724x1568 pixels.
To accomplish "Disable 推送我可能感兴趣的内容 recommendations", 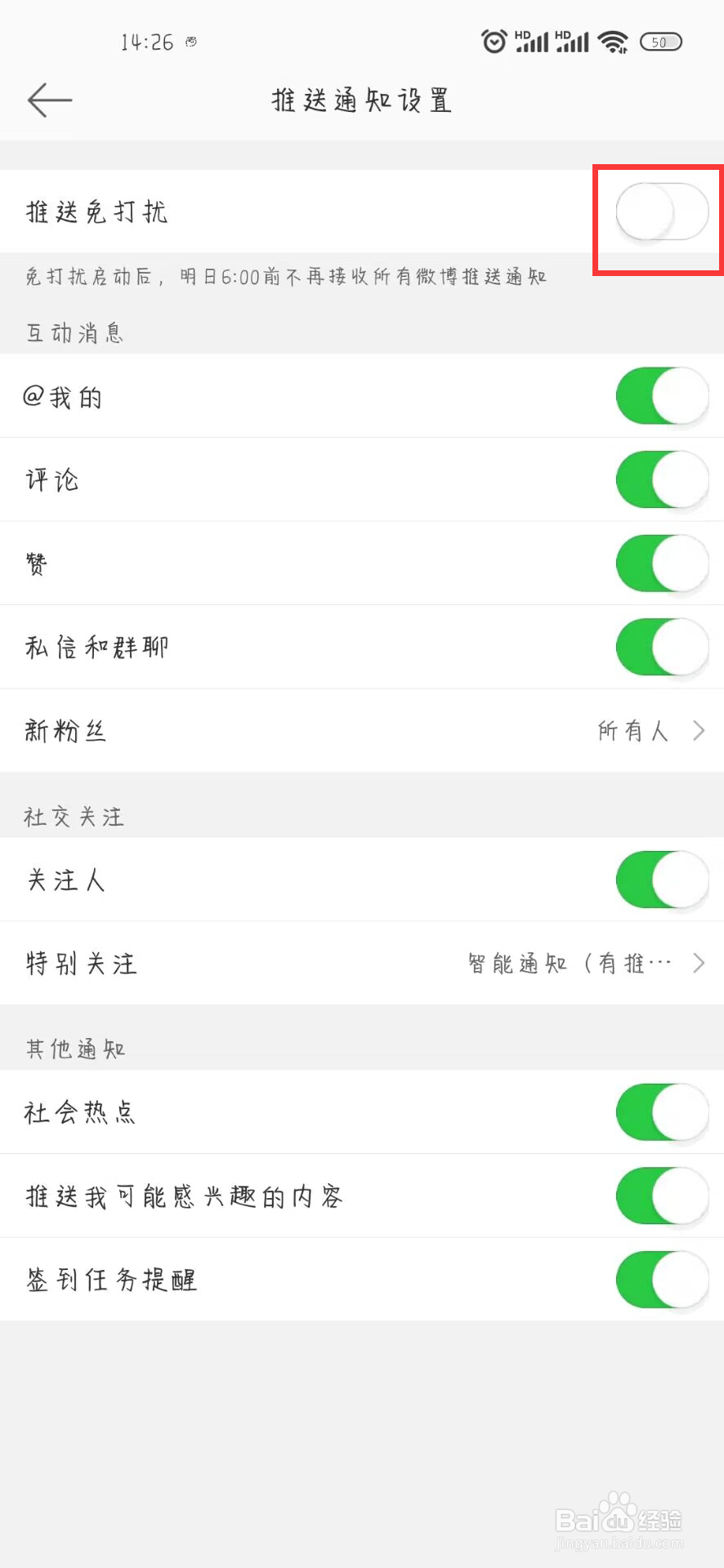I will click(x=661, y=1196).
